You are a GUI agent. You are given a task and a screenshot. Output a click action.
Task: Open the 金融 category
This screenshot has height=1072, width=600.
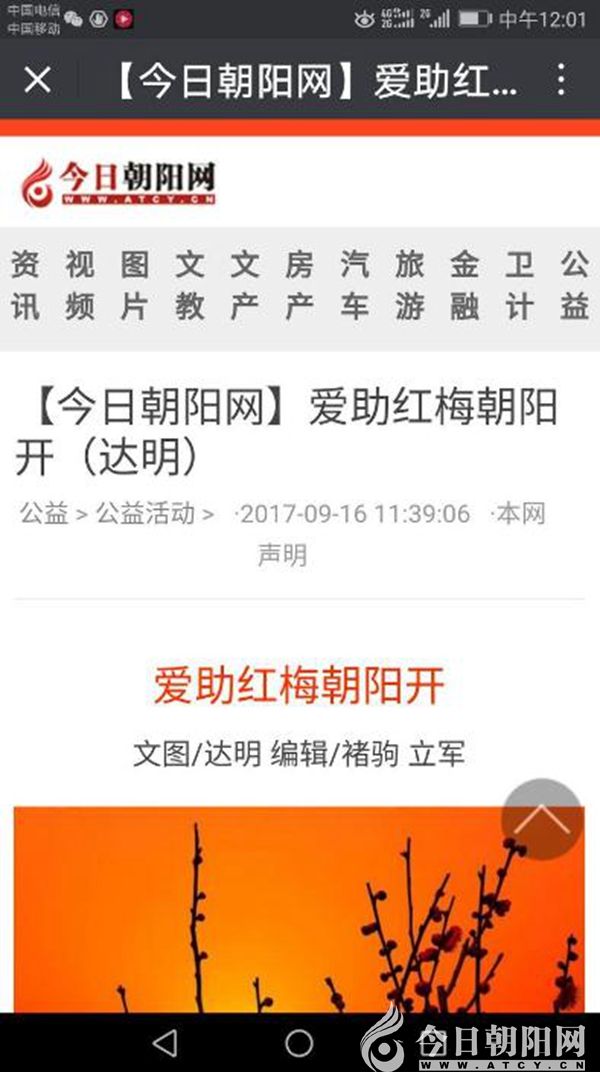coord(464,286)
